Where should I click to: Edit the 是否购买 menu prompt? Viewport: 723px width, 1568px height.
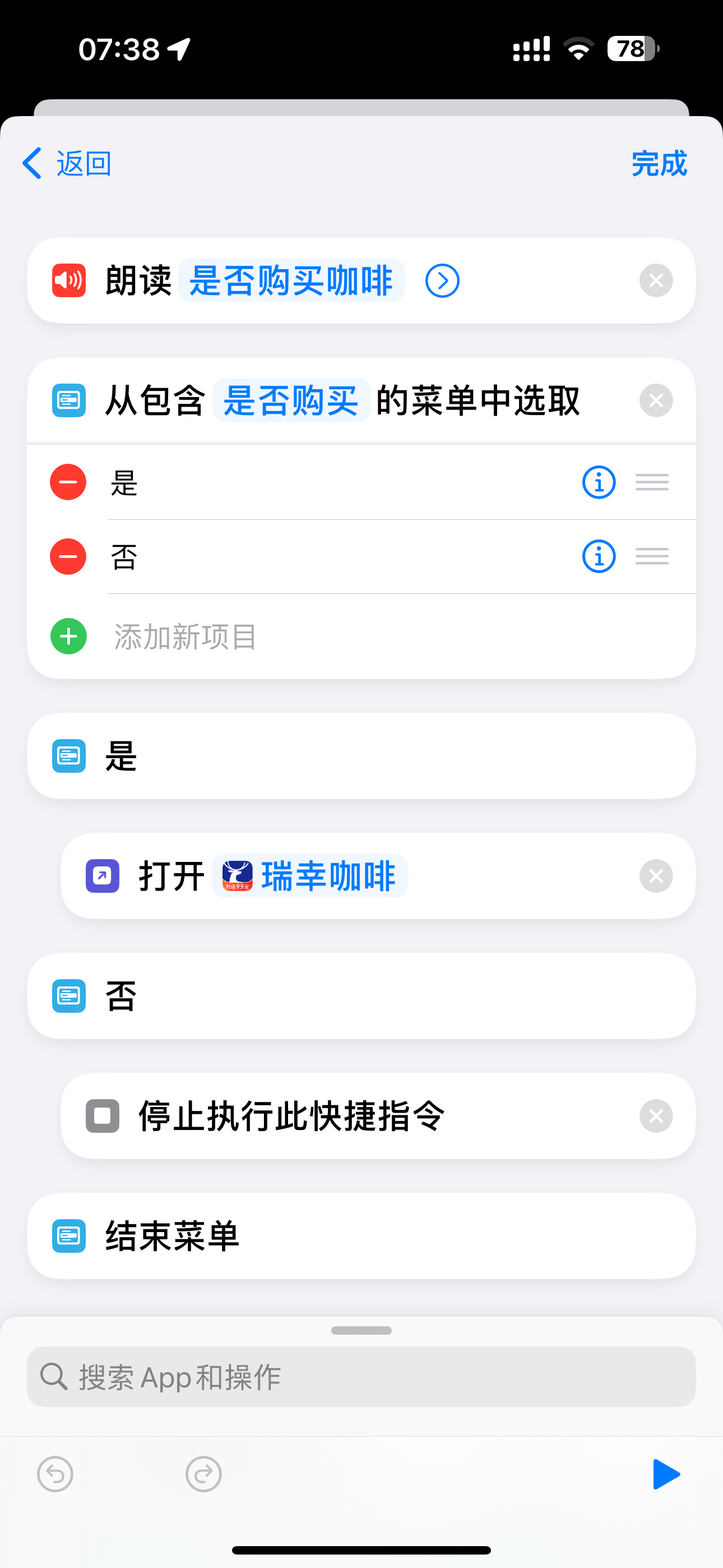pos(291,400)
